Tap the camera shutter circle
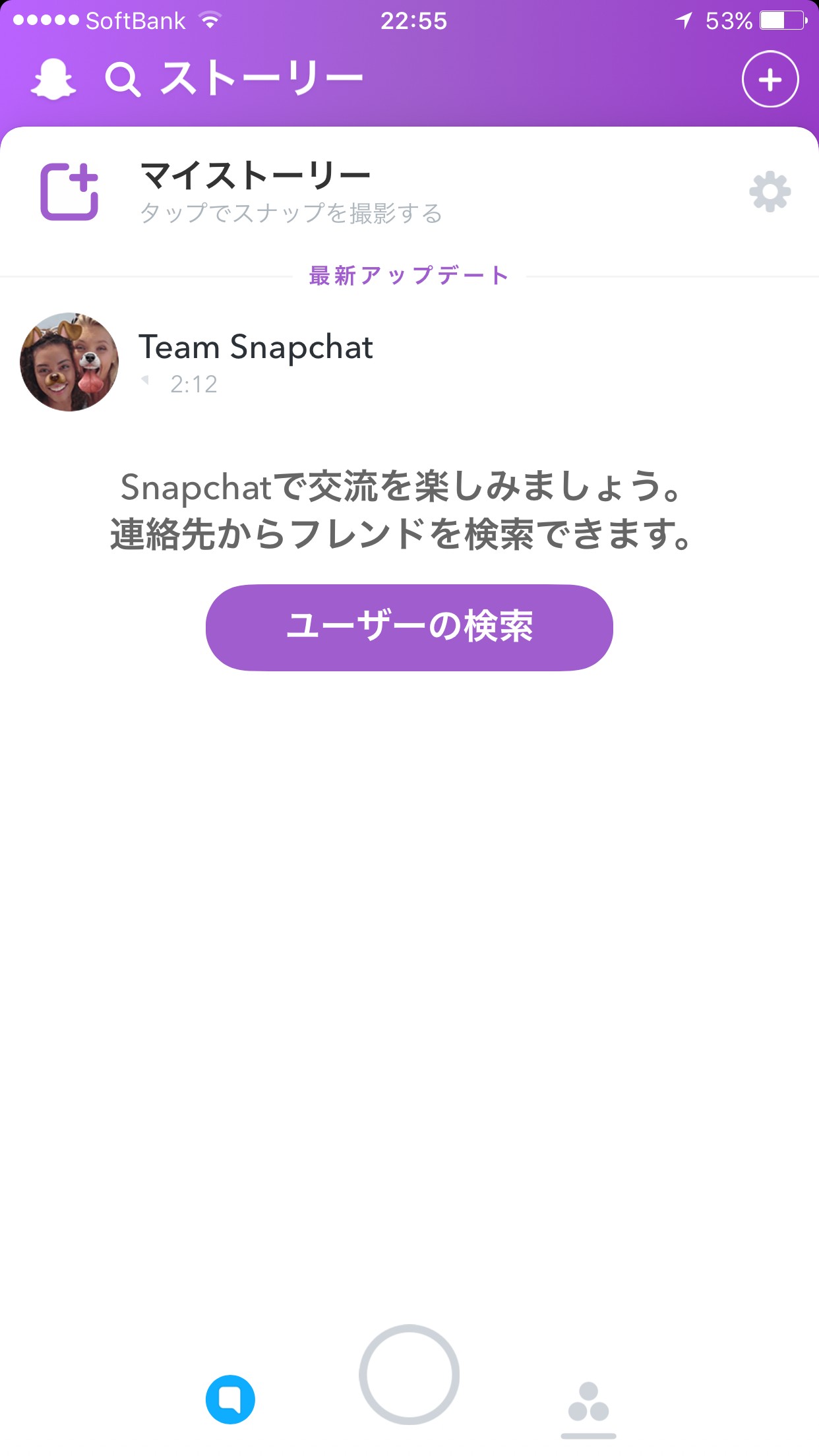 click(409, 1374)
